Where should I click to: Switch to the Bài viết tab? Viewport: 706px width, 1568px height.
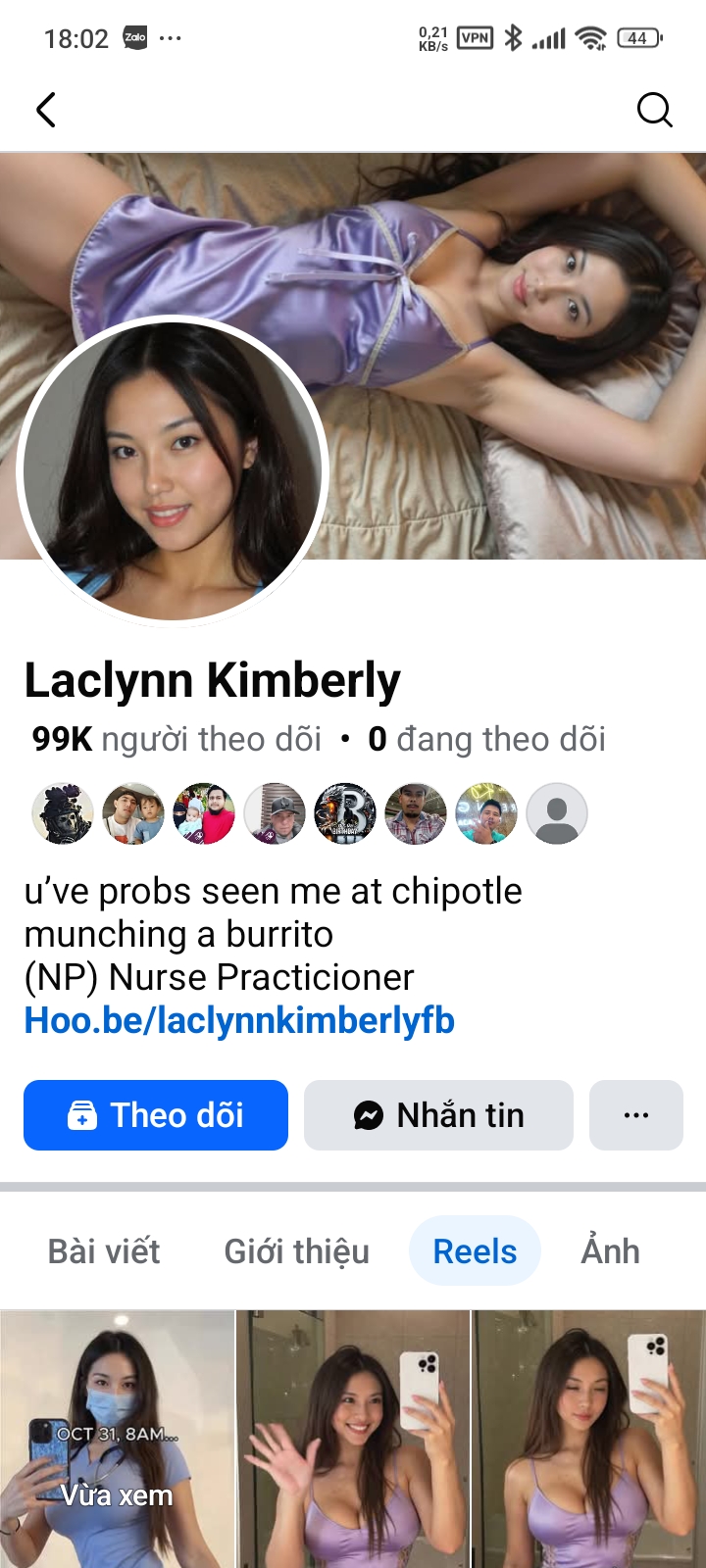(x=104, y=1251)
